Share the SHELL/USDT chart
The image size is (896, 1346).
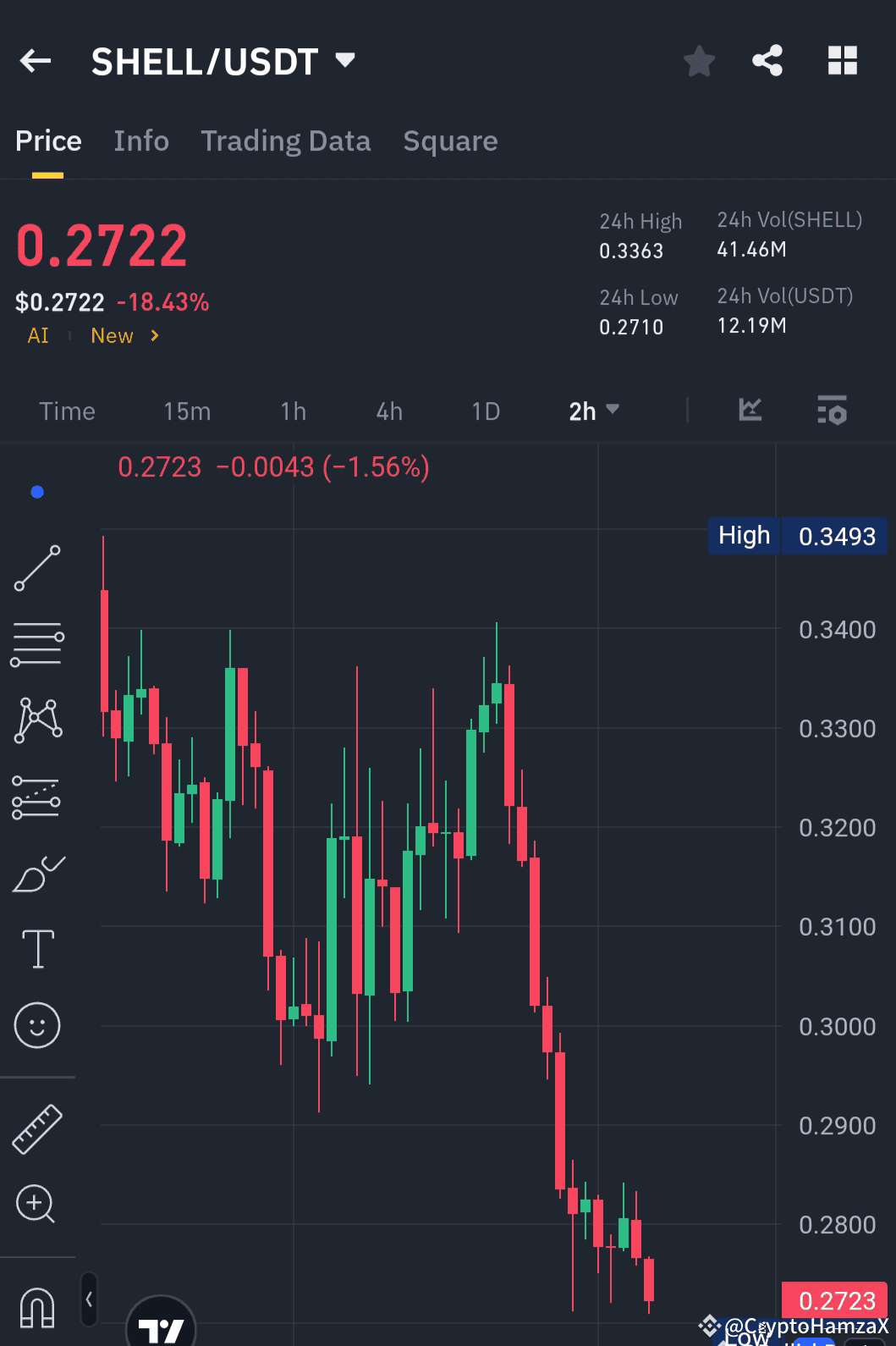click(767, 60)
